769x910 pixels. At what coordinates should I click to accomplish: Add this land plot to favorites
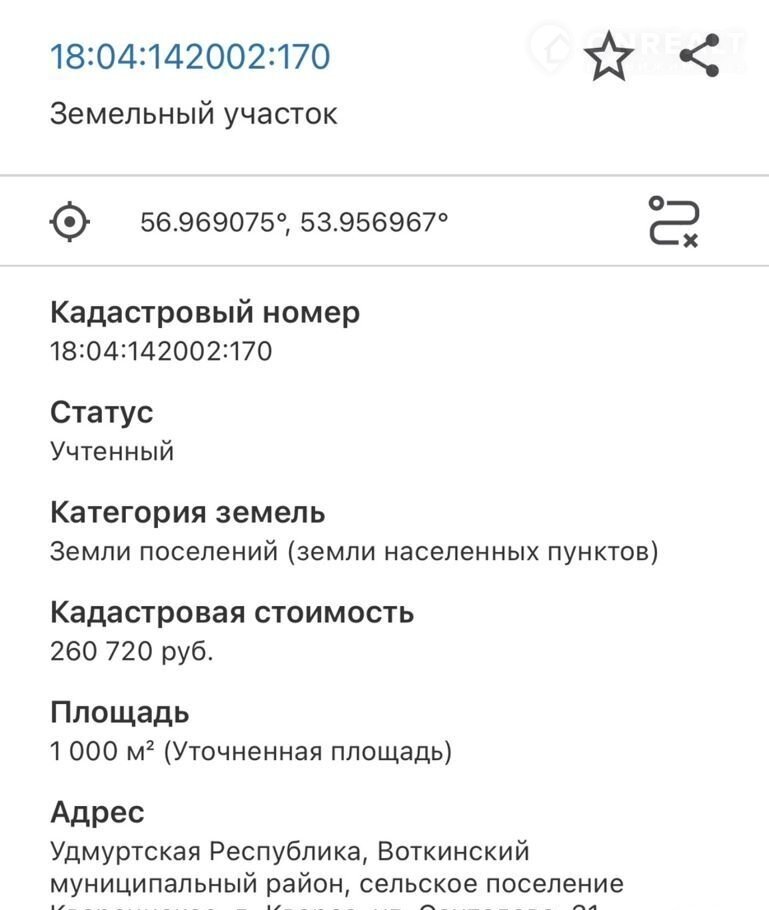[x=607, y=56]
